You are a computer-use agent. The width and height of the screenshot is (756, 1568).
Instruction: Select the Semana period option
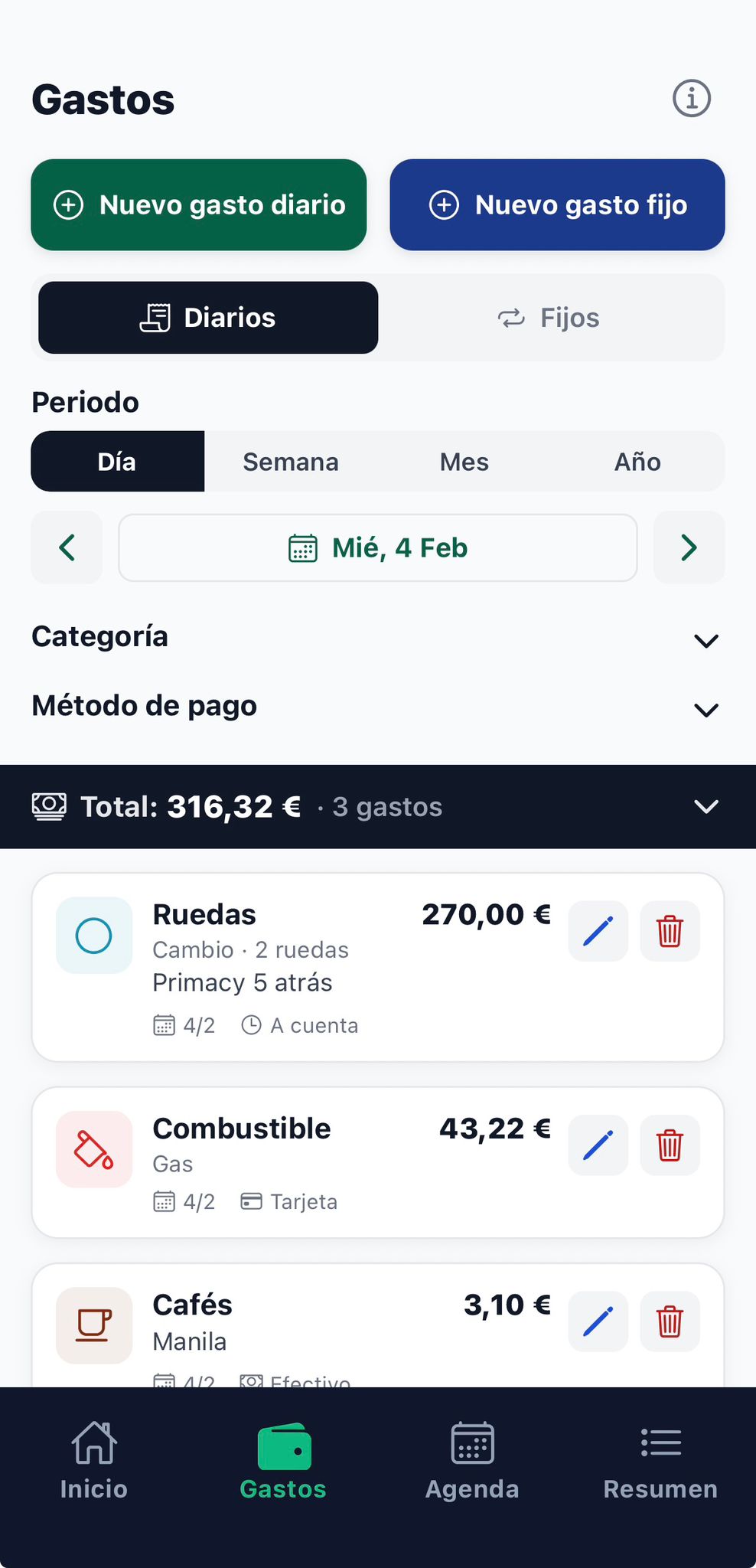291,461
